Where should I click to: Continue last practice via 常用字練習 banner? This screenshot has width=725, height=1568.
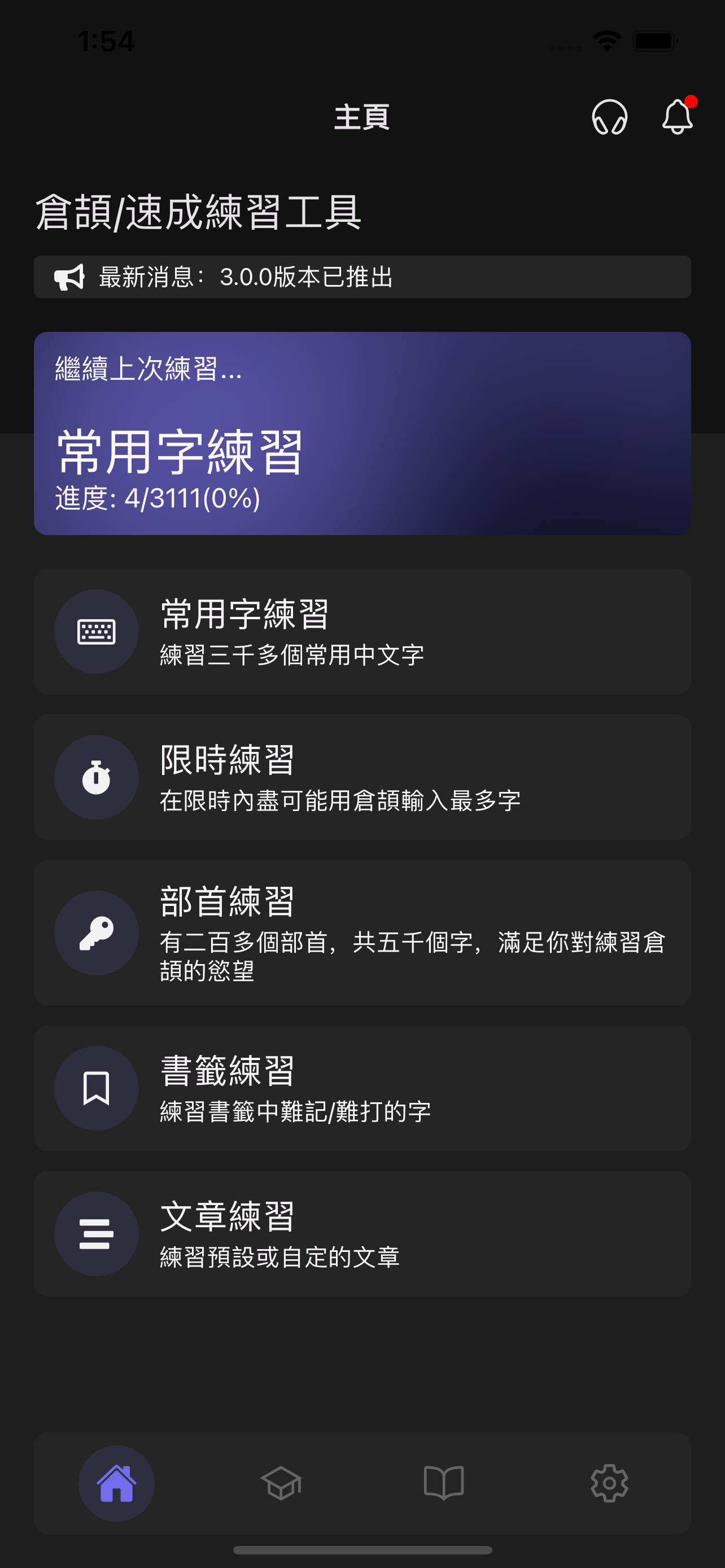(x=362, y=432)
